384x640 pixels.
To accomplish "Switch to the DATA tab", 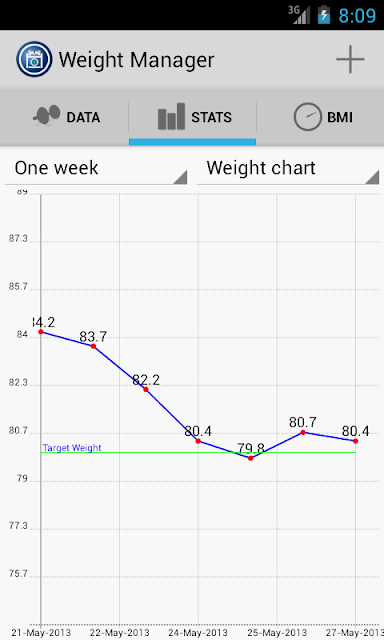I will tap(64, 117).
